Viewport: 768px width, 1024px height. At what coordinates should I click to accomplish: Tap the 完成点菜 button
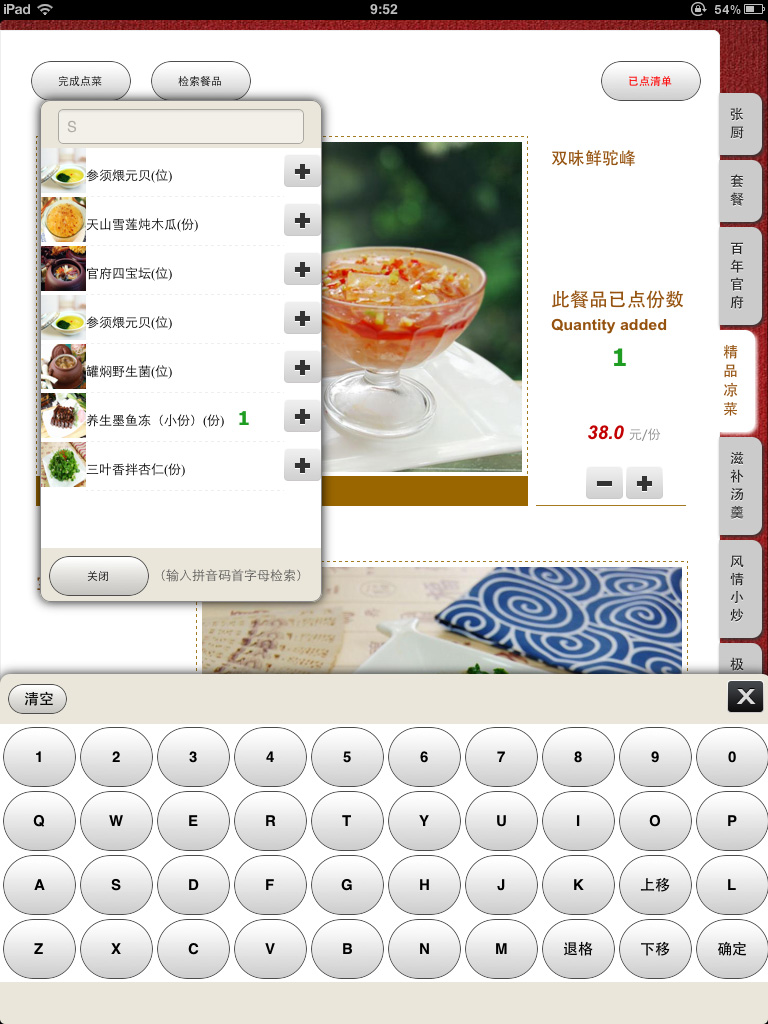(x=80, y=81)
